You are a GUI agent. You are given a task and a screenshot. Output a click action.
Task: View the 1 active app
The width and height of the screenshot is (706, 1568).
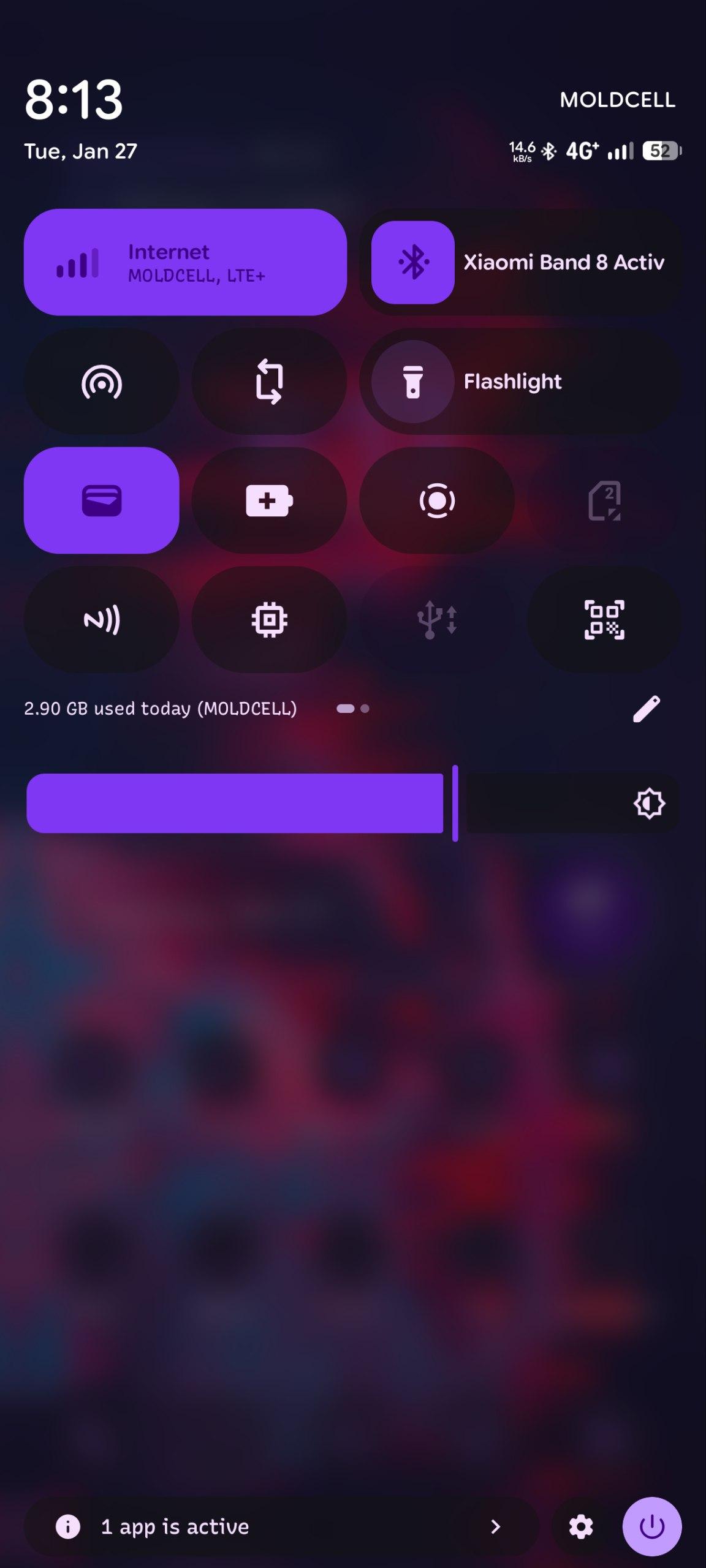coord(280,1527)
